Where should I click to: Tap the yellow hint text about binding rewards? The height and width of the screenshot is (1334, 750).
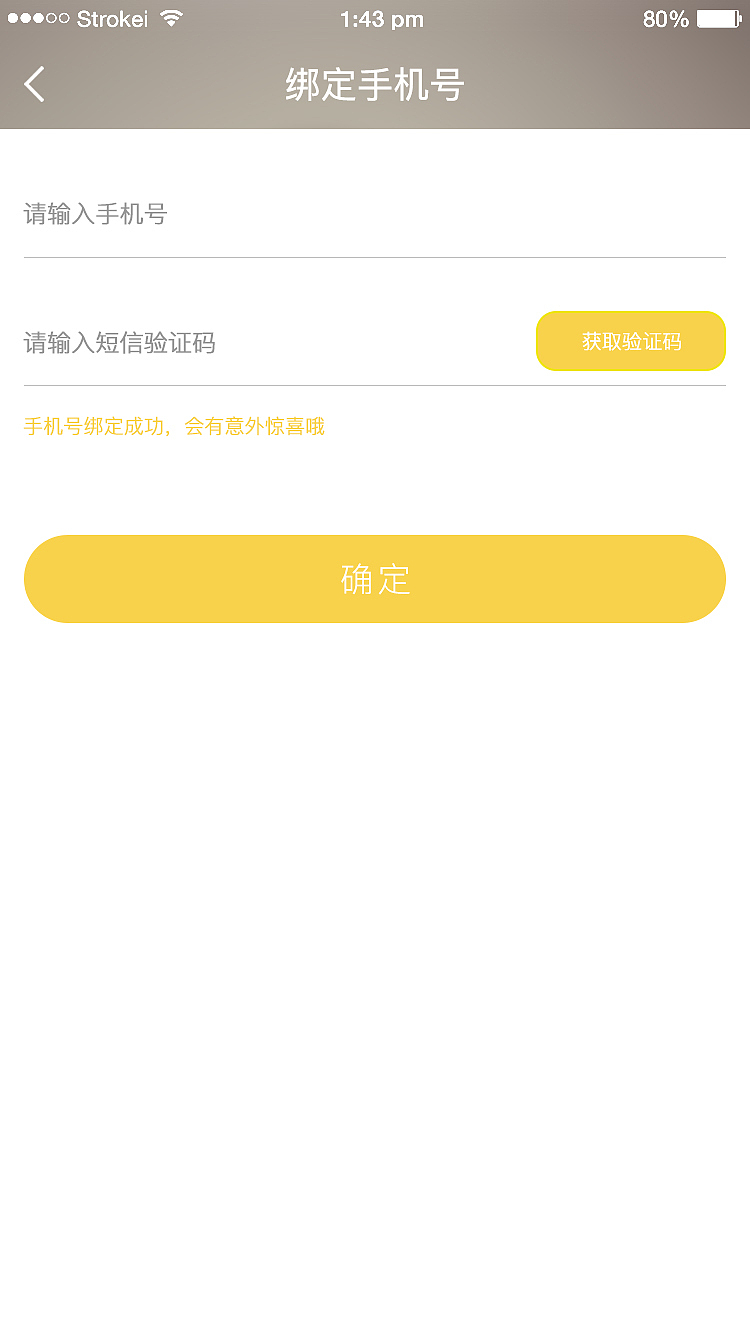pos(176,427)
